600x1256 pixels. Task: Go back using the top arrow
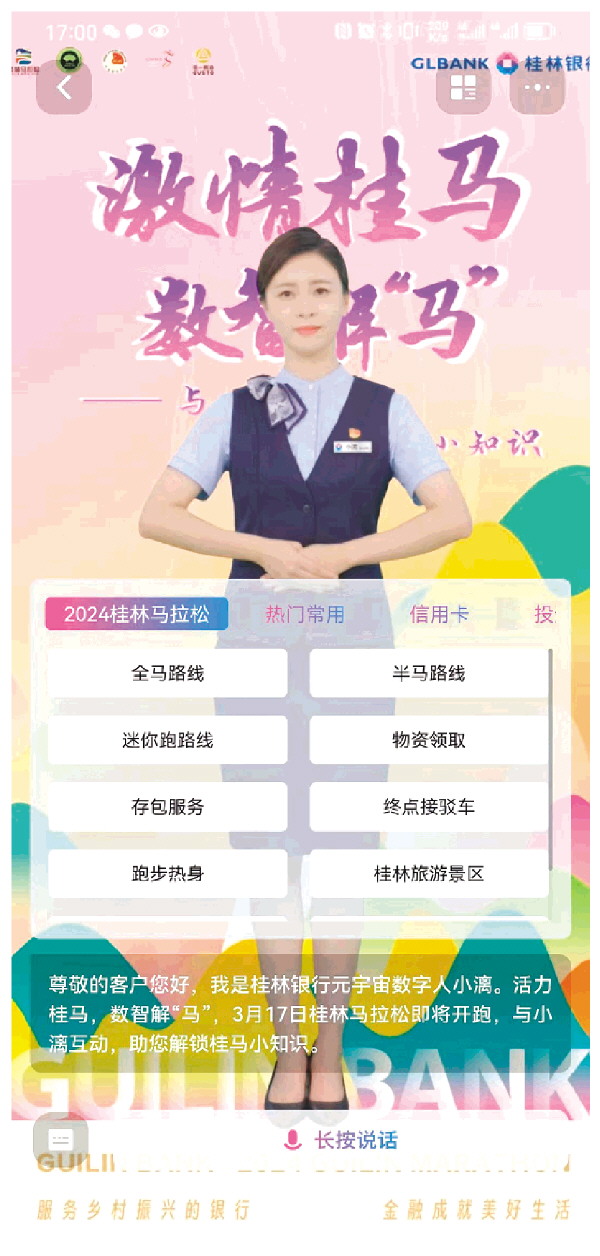(x=64, y=88)
